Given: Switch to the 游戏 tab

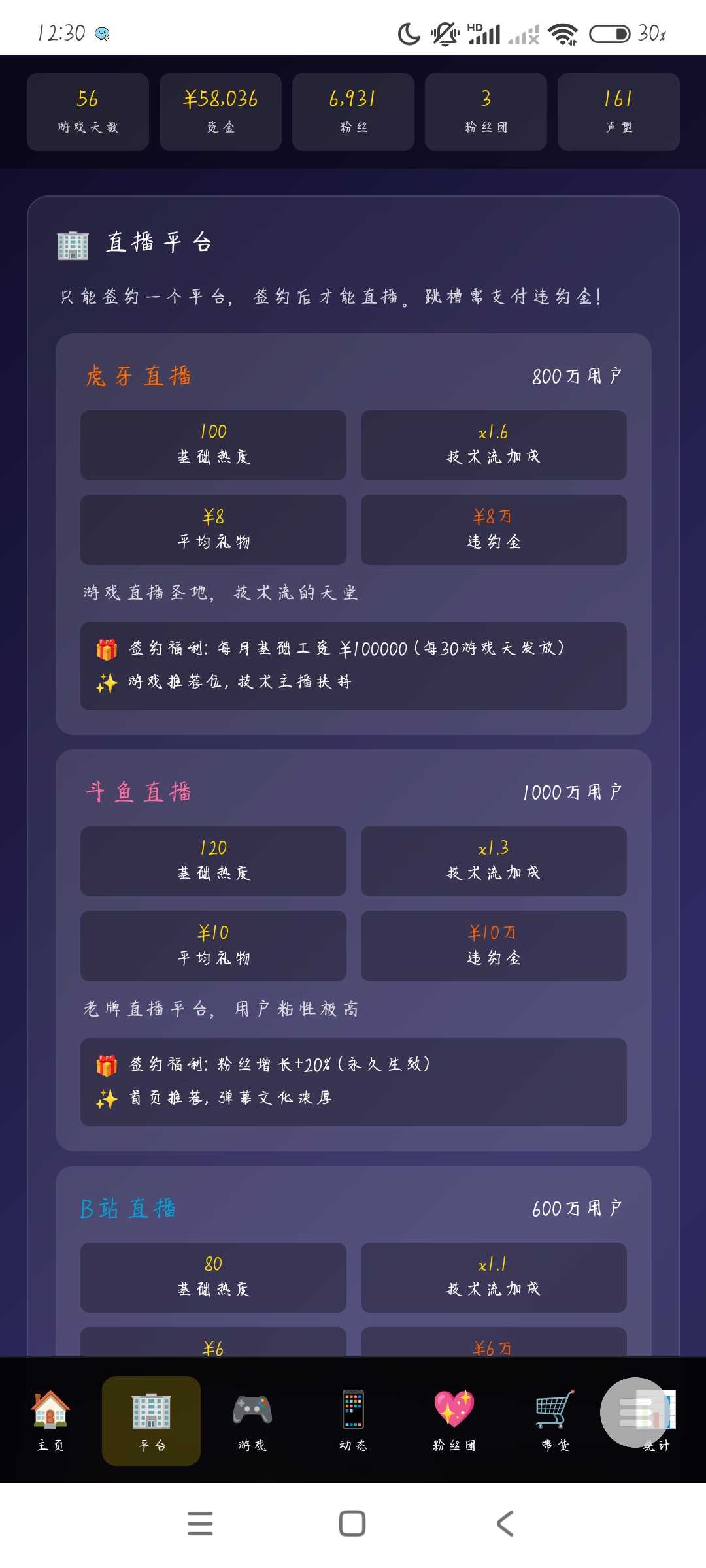Looking at the screenshot, I should pos(252,1420).
